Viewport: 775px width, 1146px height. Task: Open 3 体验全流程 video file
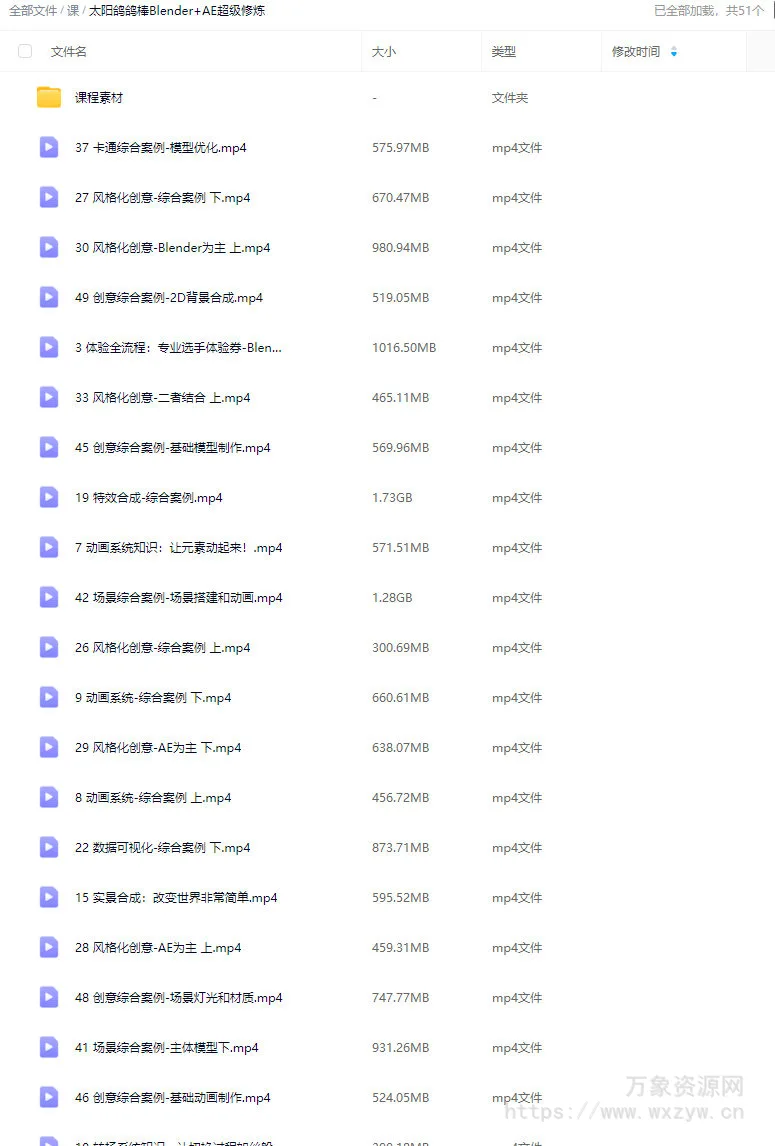click(178, 348)
